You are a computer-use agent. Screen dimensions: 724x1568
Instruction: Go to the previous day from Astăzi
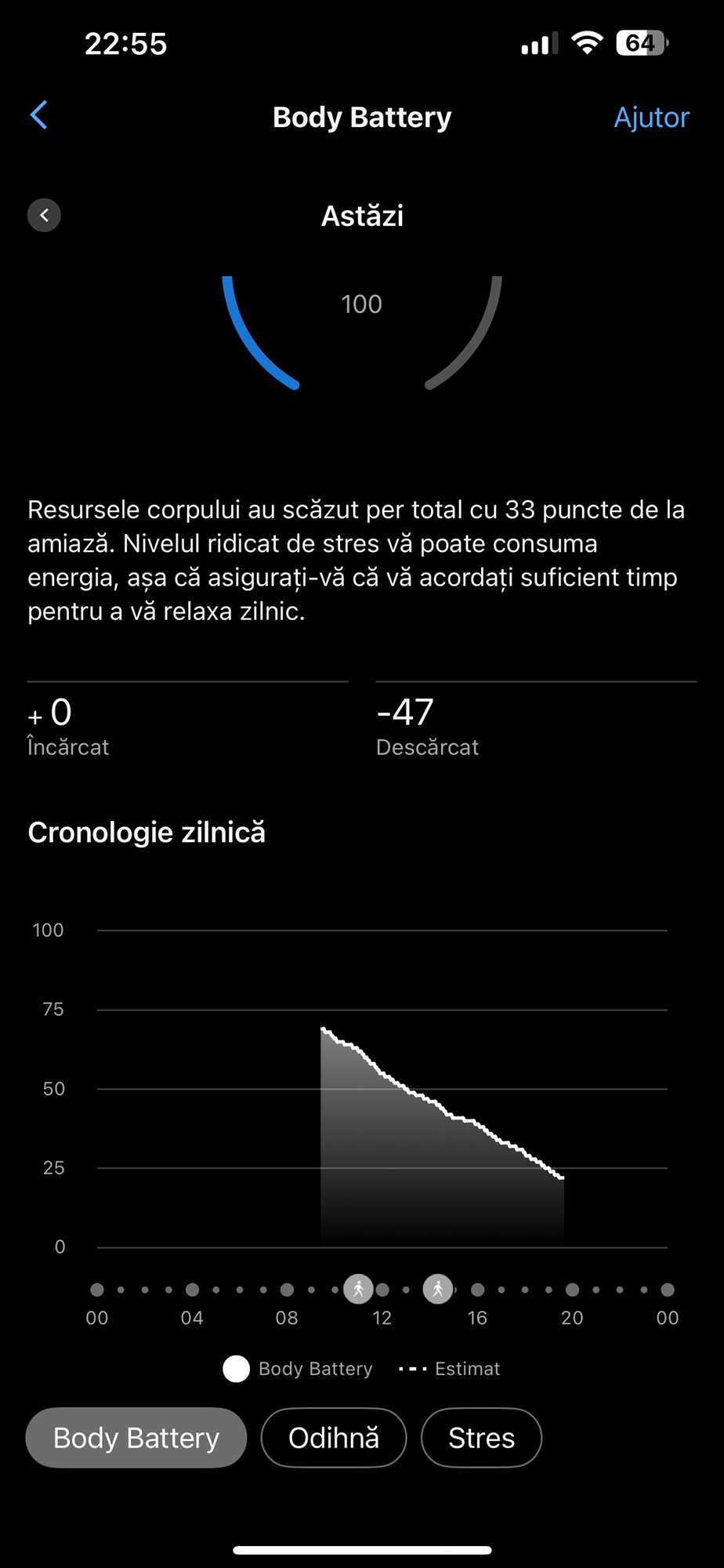pos(44,215)
